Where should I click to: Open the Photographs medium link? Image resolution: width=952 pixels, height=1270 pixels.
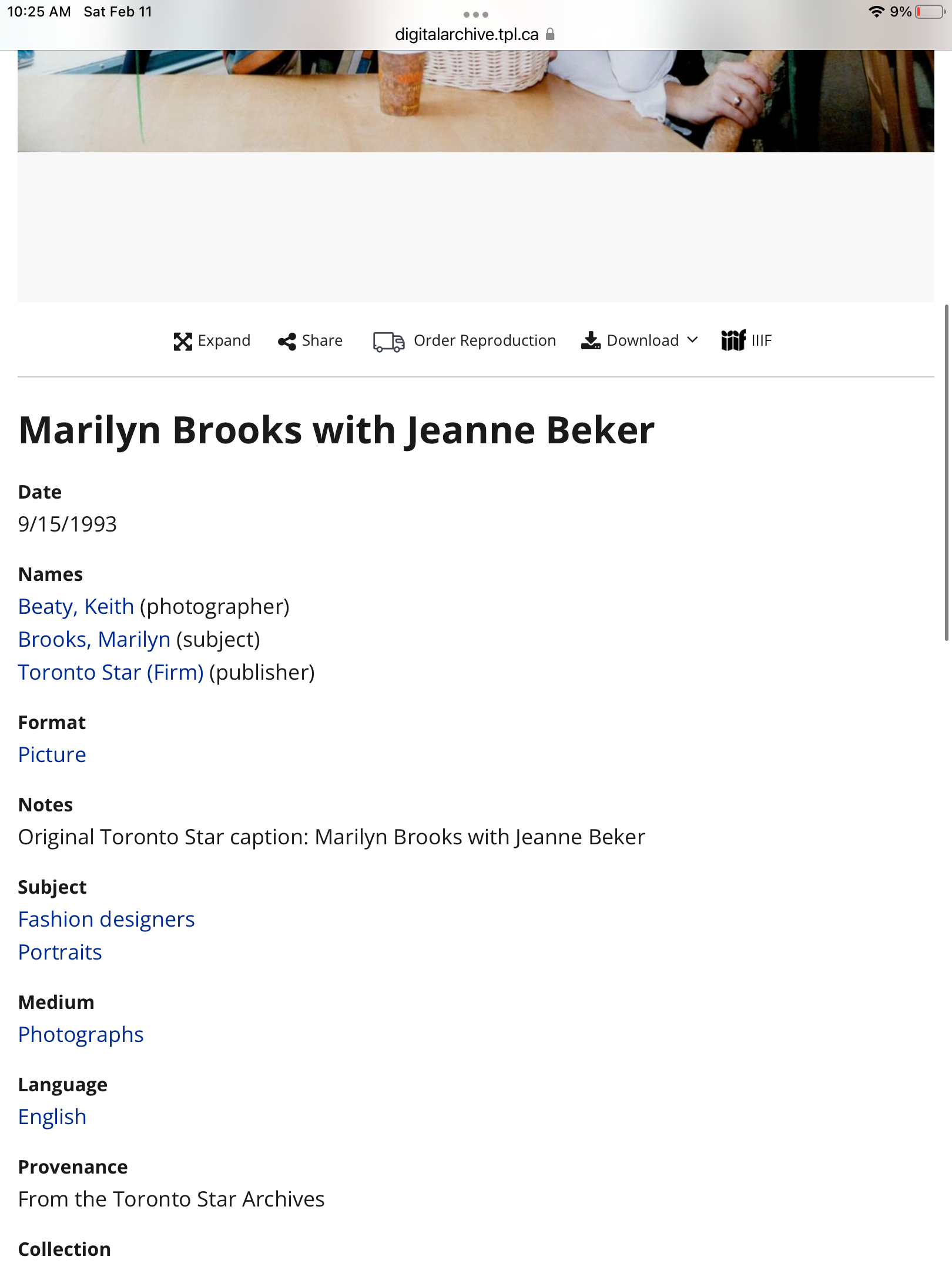pyautogui.click(x=81, y=1035)
